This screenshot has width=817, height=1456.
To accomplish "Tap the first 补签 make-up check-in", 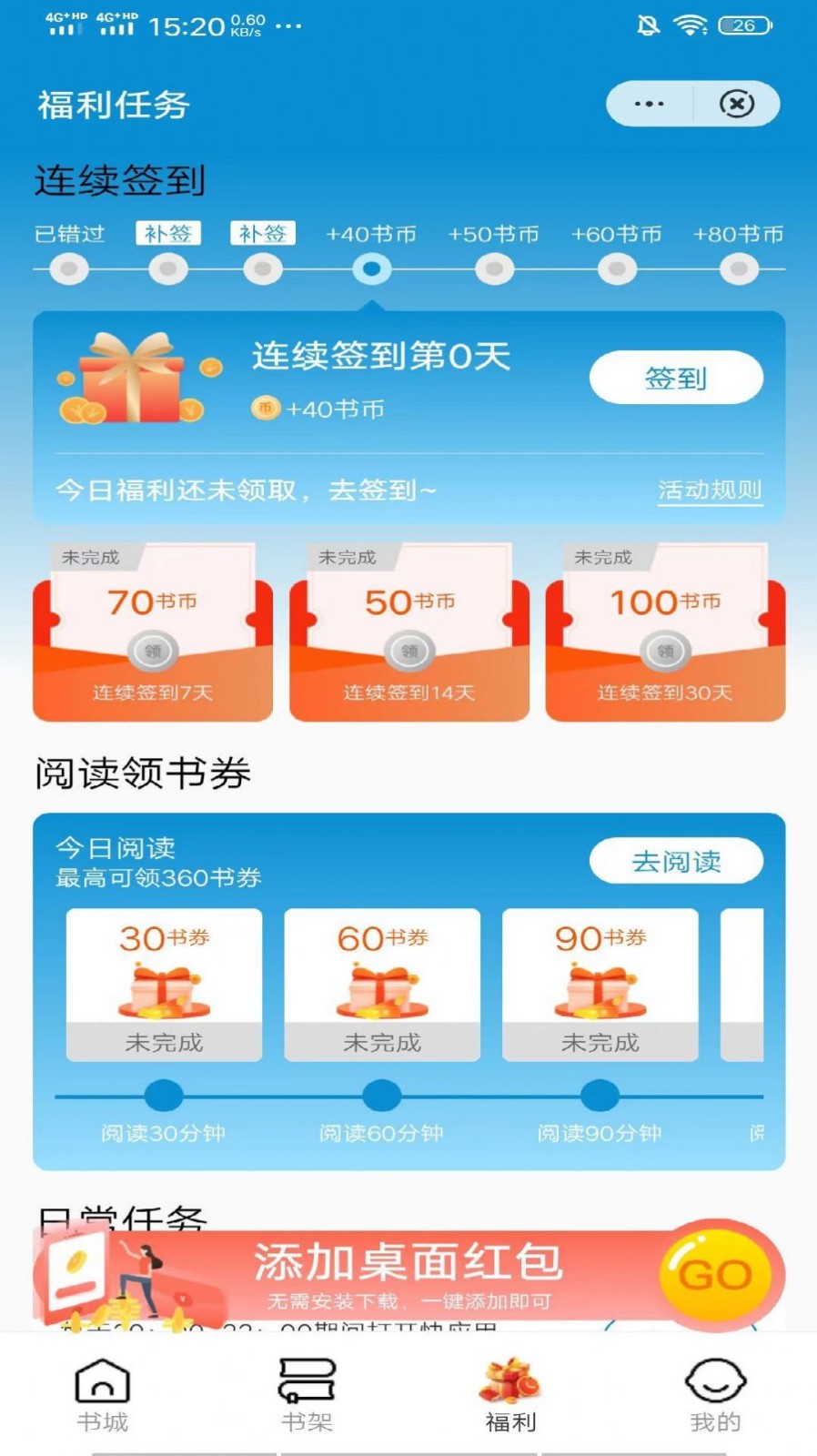I will [168, 234].
